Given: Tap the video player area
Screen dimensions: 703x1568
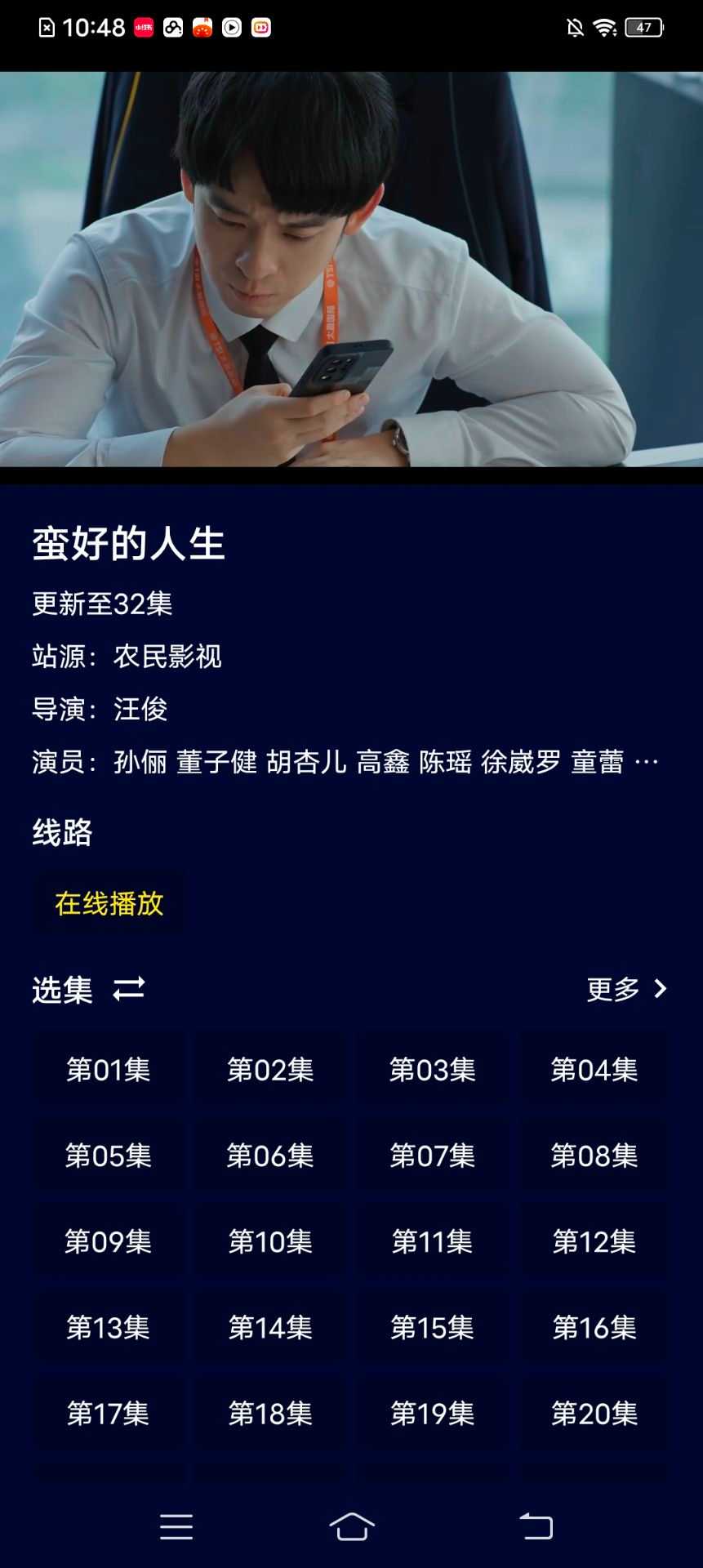Looking at the screenshot, I should 351,269.
